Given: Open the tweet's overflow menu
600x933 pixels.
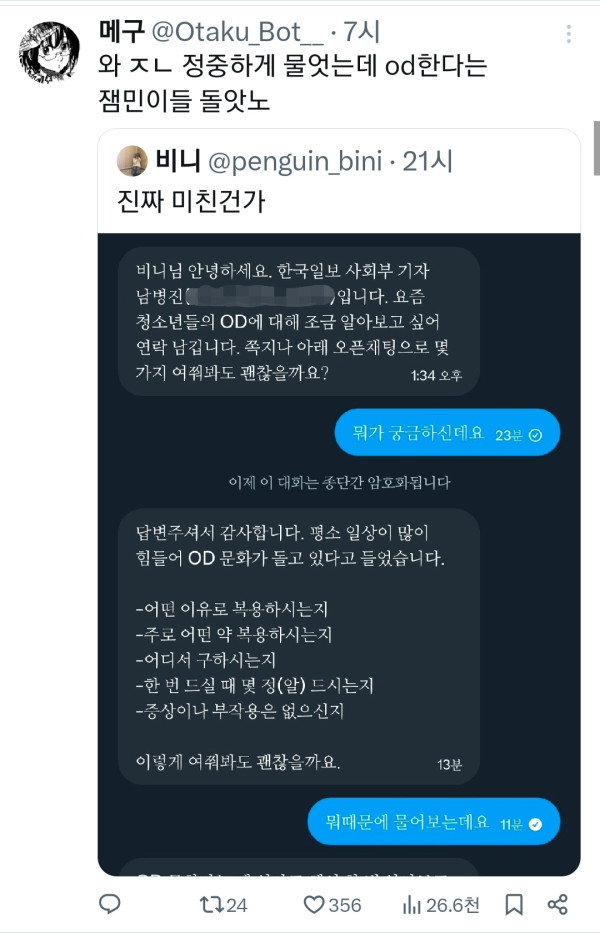Looking at the screenshot, I should (569, 34).
